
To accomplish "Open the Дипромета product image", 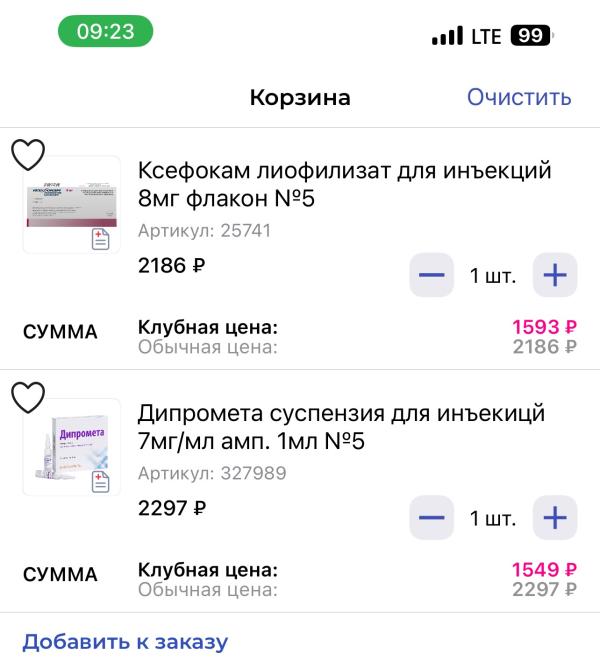I will [x=71, y=448].
